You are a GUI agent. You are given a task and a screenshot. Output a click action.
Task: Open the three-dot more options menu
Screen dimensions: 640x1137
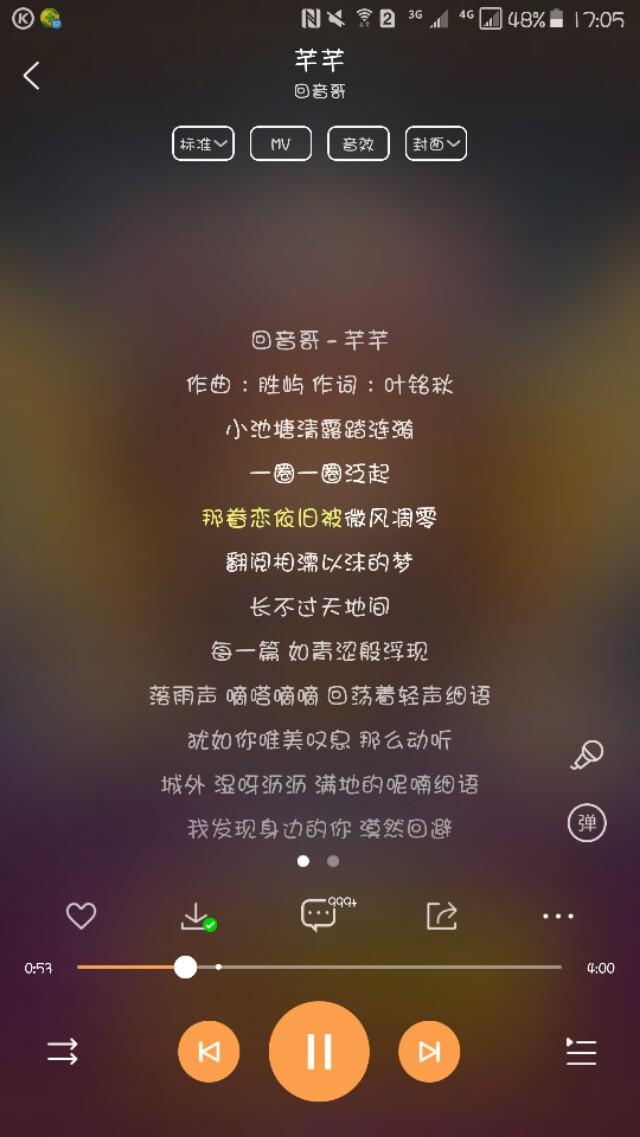click(558, 917)
